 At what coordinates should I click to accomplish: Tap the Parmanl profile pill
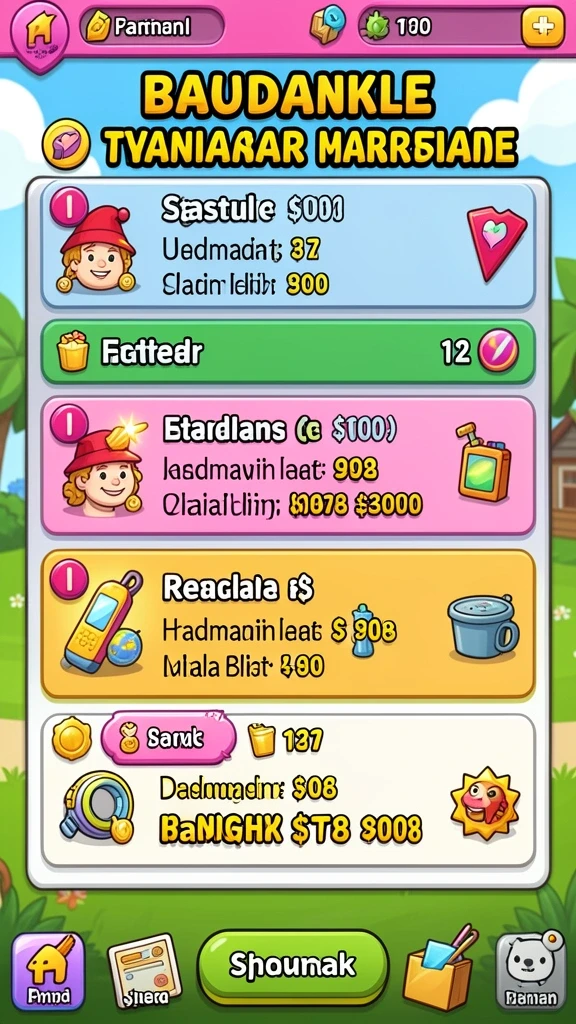pos(152,27)
